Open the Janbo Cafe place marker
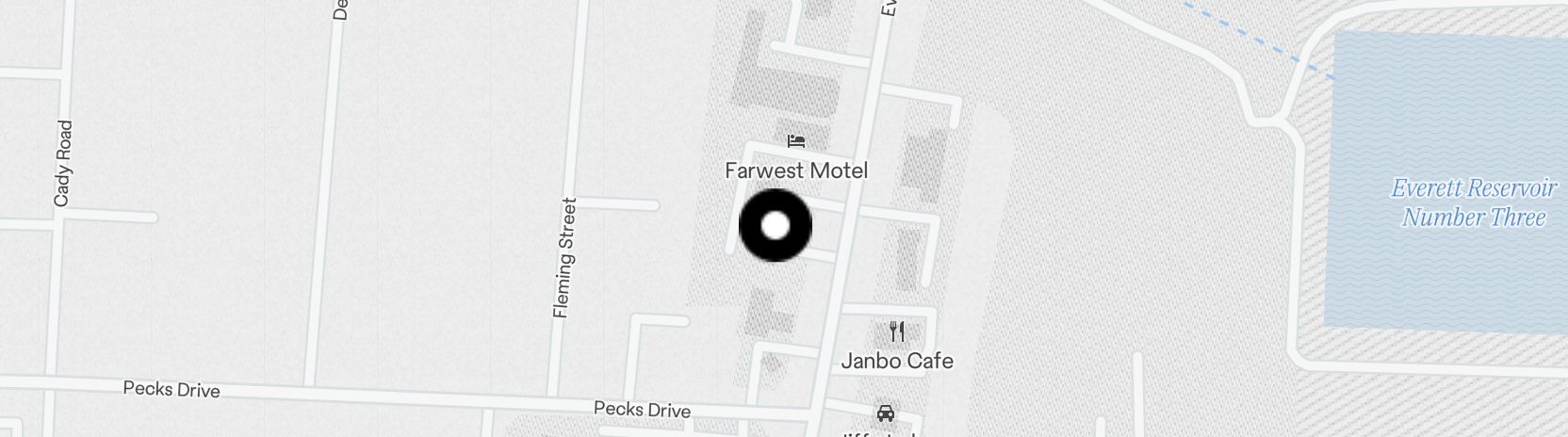 pyautogui.click(x=897, y=332)
